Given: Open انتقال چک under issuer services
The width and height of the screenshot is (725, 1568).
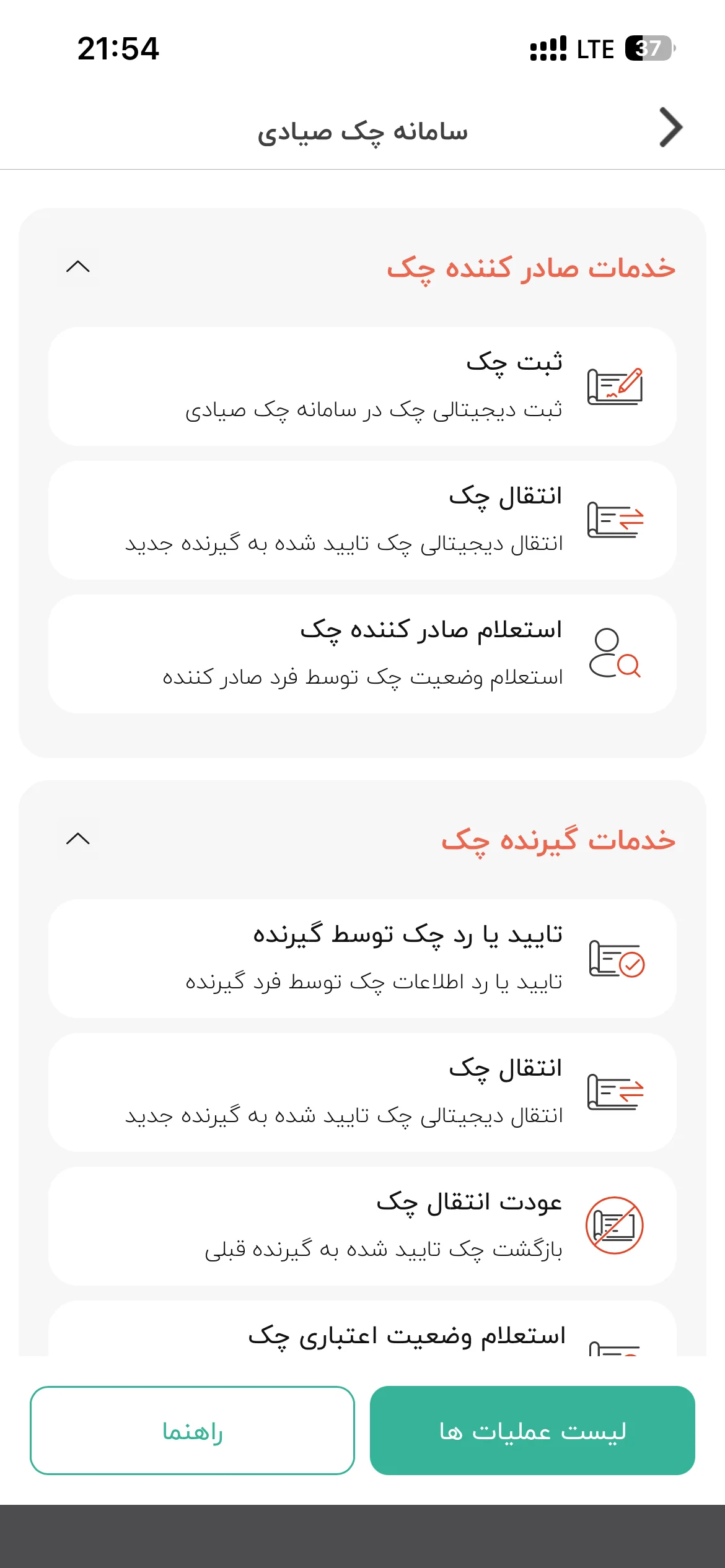Looking at the screenshot, I should click(x=362, y=520).
